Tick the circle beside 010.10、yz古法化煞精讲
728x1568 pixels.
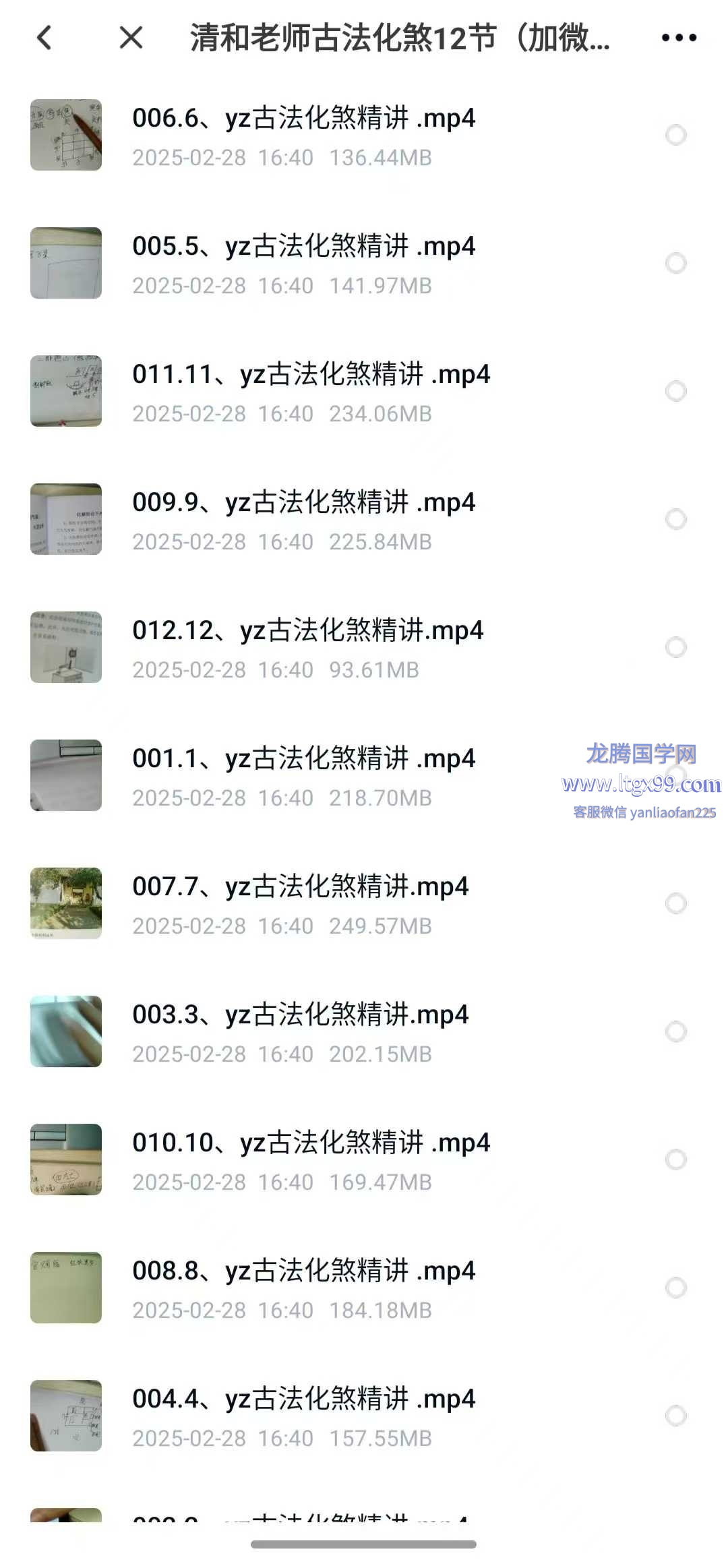675,1159
